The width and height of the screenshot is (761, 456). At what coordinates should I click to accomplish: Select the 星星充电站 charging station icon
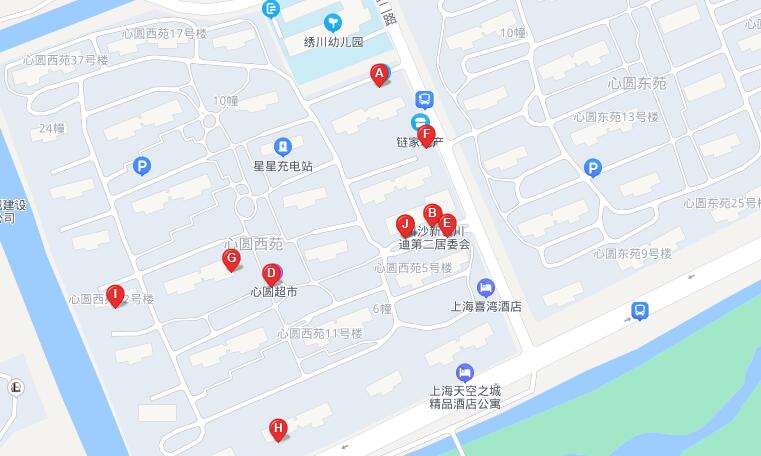[283, 146]
